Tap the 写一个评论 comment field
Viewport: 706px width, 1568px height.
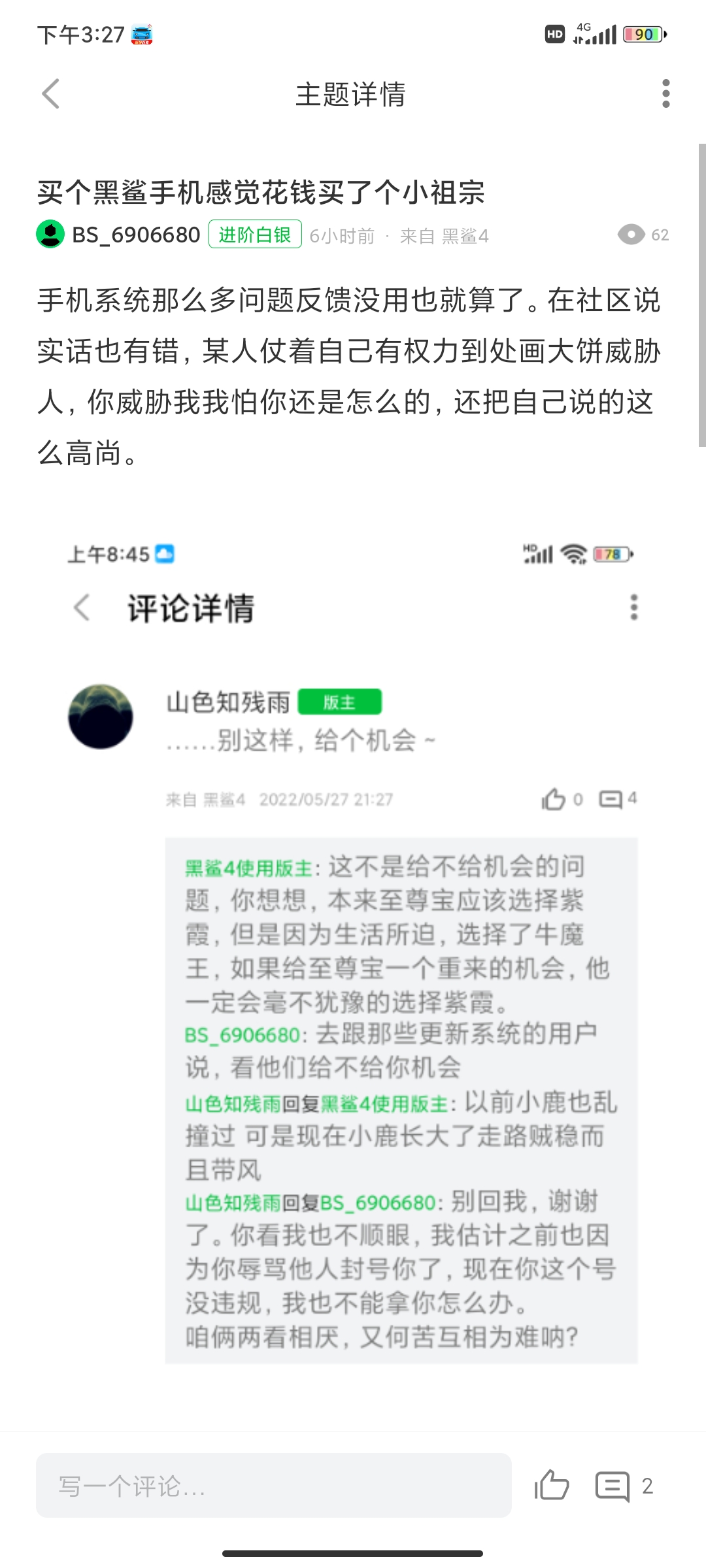point(273,1486)
